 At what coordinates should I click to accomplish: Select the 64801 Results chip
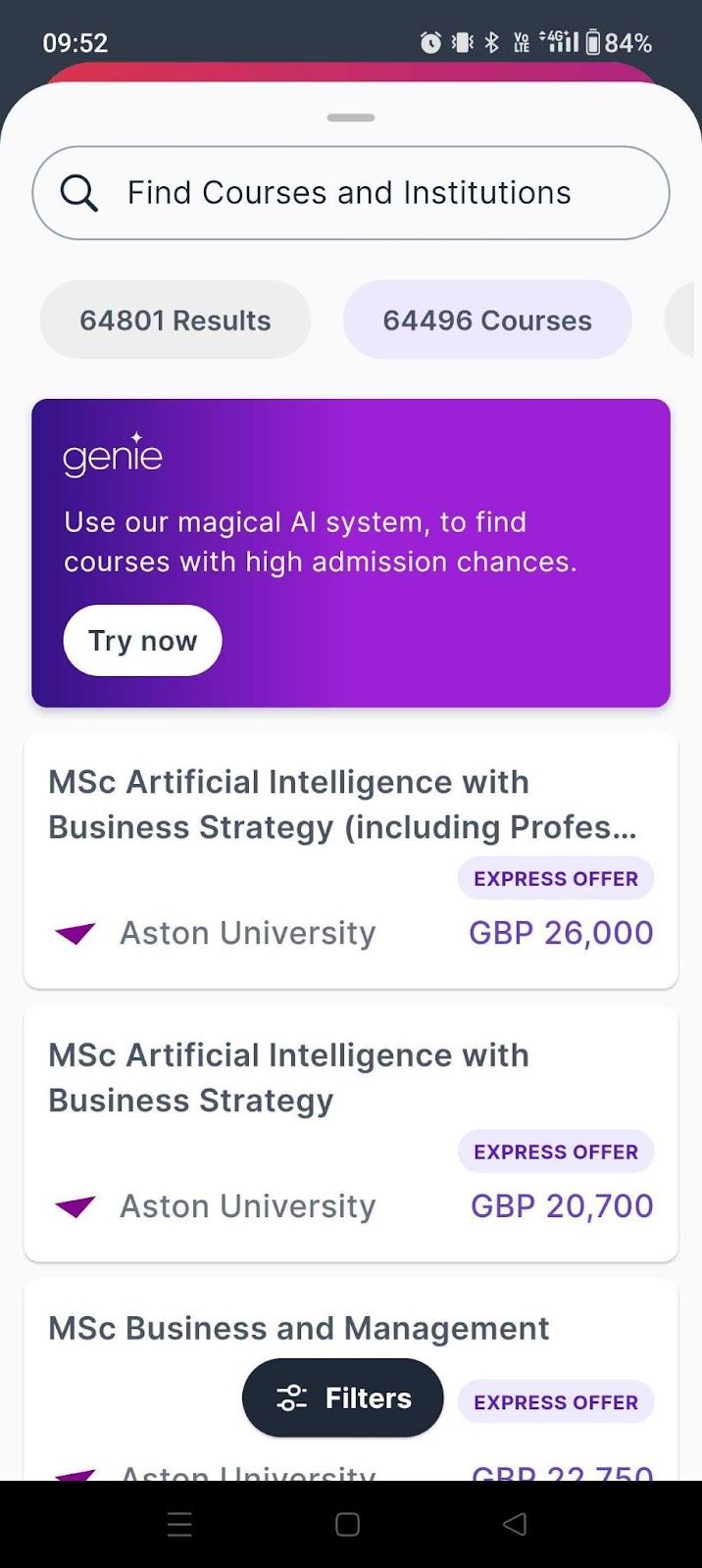(175, 320)
